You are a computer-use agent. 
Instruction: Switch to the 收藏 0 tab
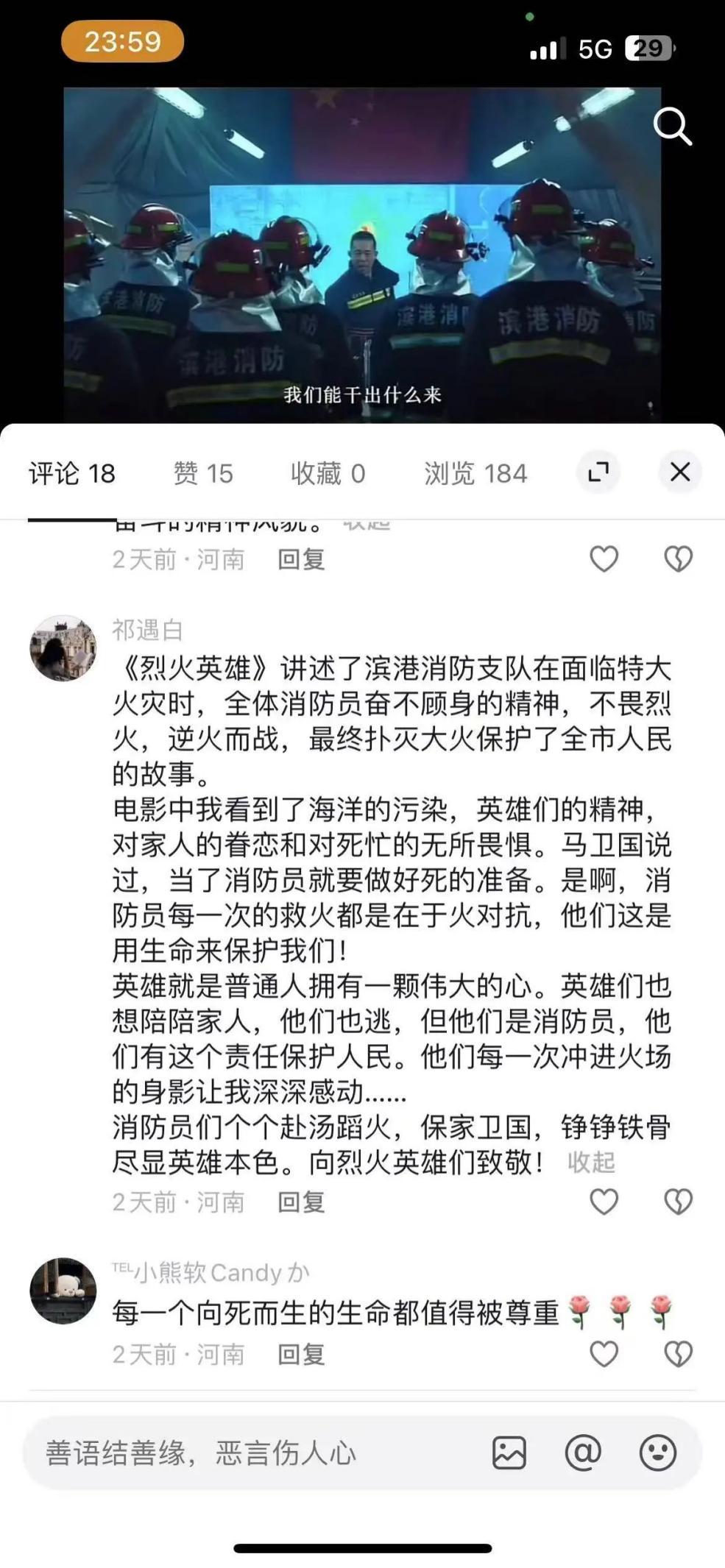pyautogui.click(x=328, y=473)
